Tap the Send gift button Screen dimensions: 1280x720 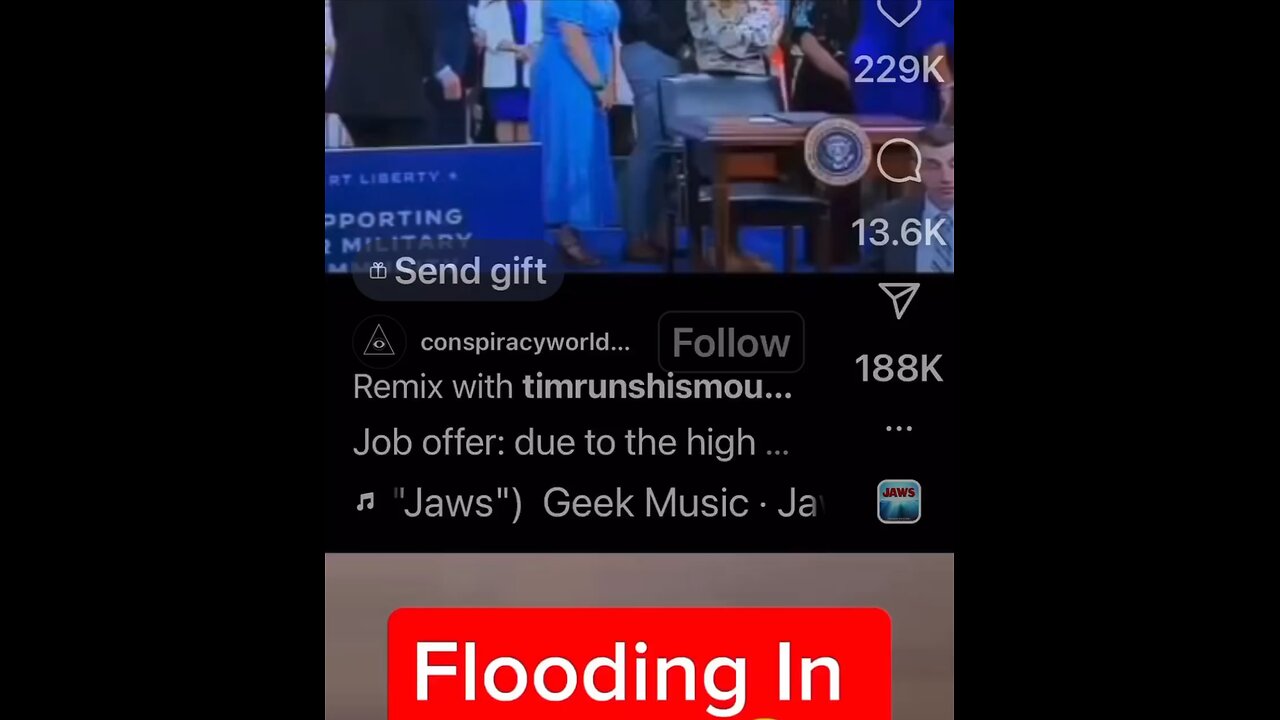458,271
